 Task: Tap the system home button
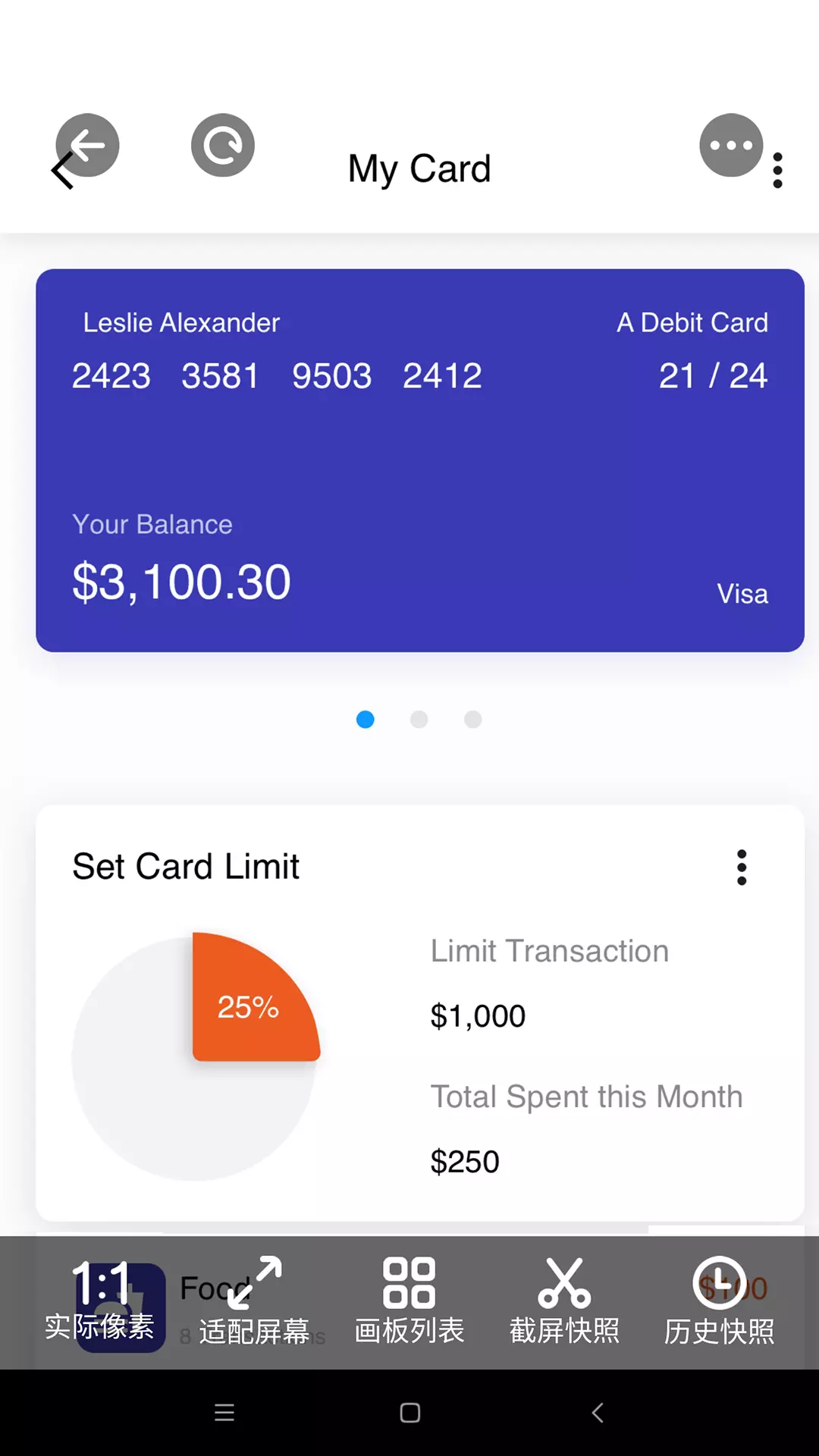410,1413
